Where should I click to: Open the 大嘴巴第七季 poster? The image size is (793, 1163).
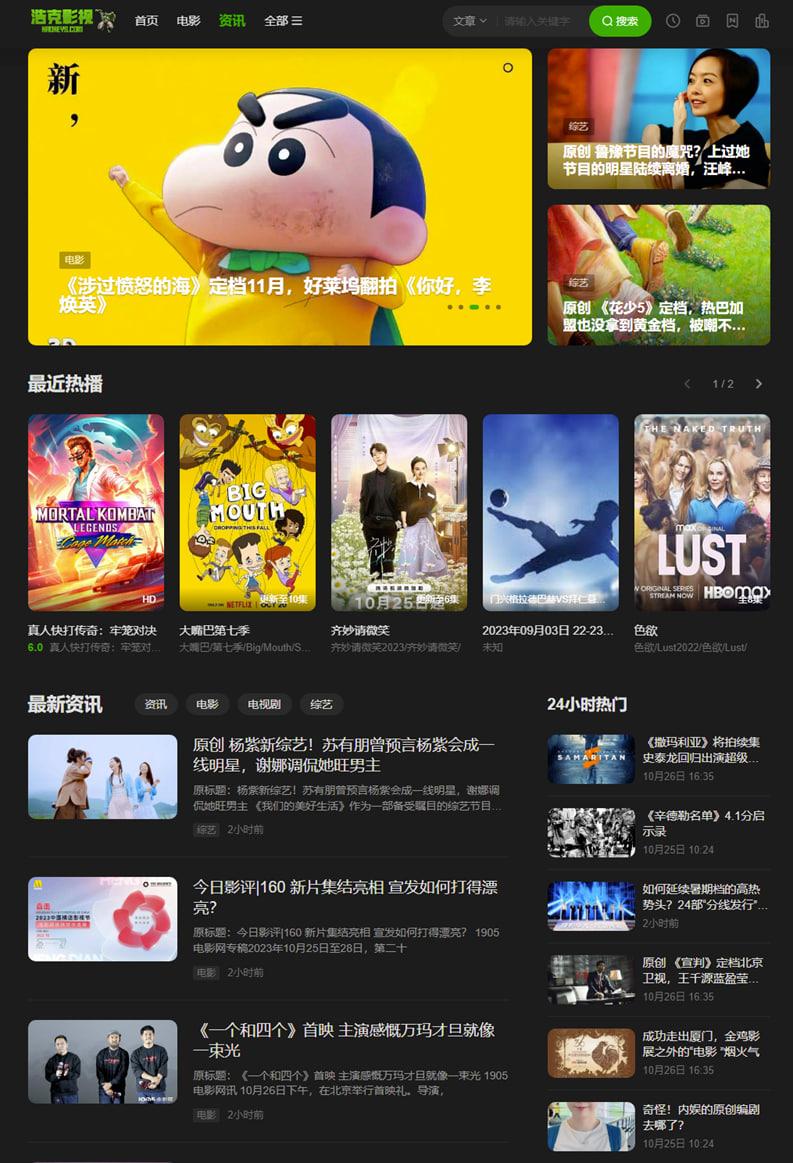pyautogui.click(x=247, y=512)
